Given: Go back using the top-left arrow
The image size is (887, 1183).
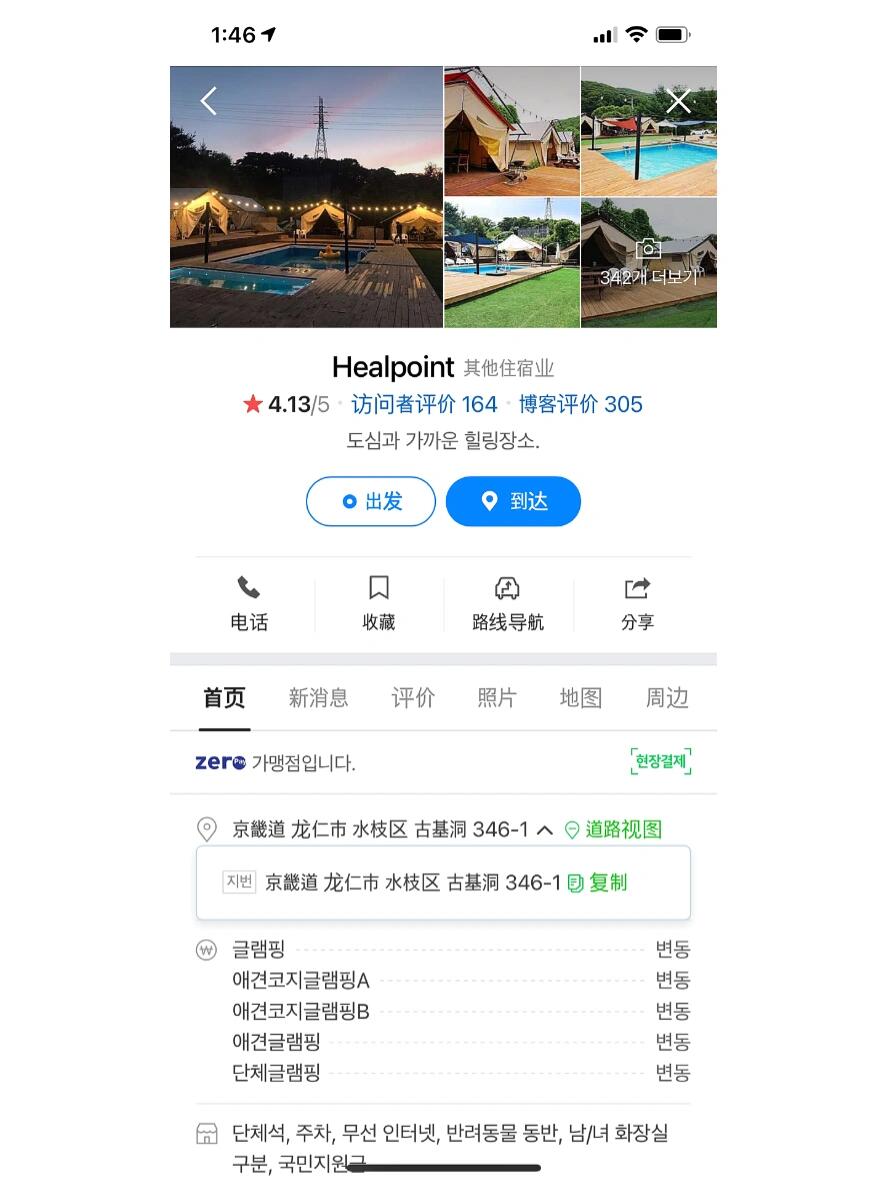Looking at the screenshot, I should [x=208, y=101].
